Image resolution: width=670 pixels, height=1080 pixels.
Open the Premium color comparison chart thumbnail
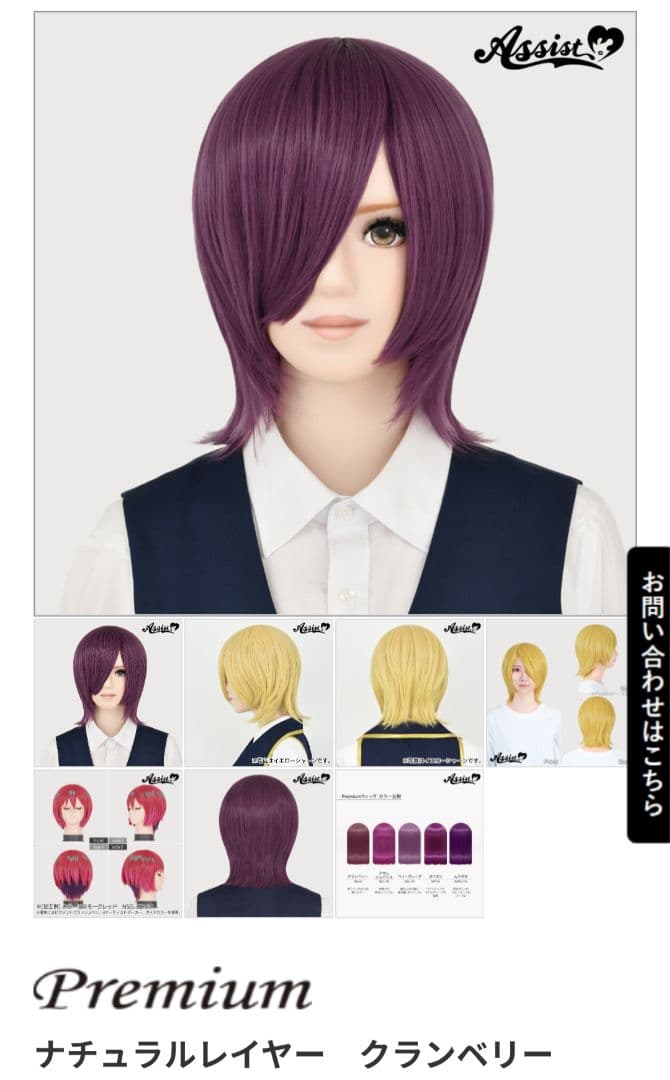point(410,843)
